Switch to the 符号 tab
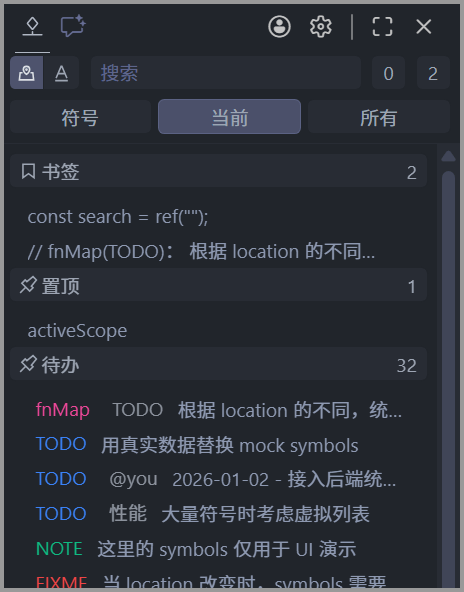The height and width of the screenshot is (592, 464). pos(80,117)
